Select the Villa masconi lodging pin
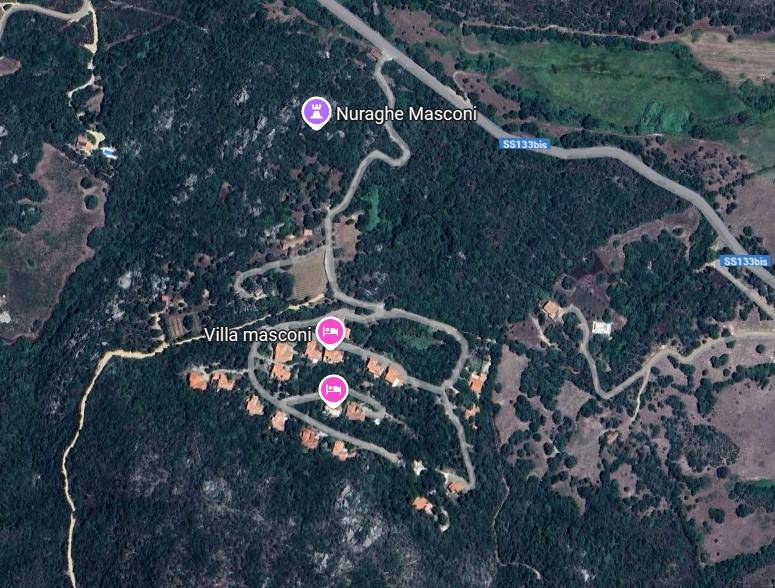This screenshot has height=588, width=775. point(331,331)
